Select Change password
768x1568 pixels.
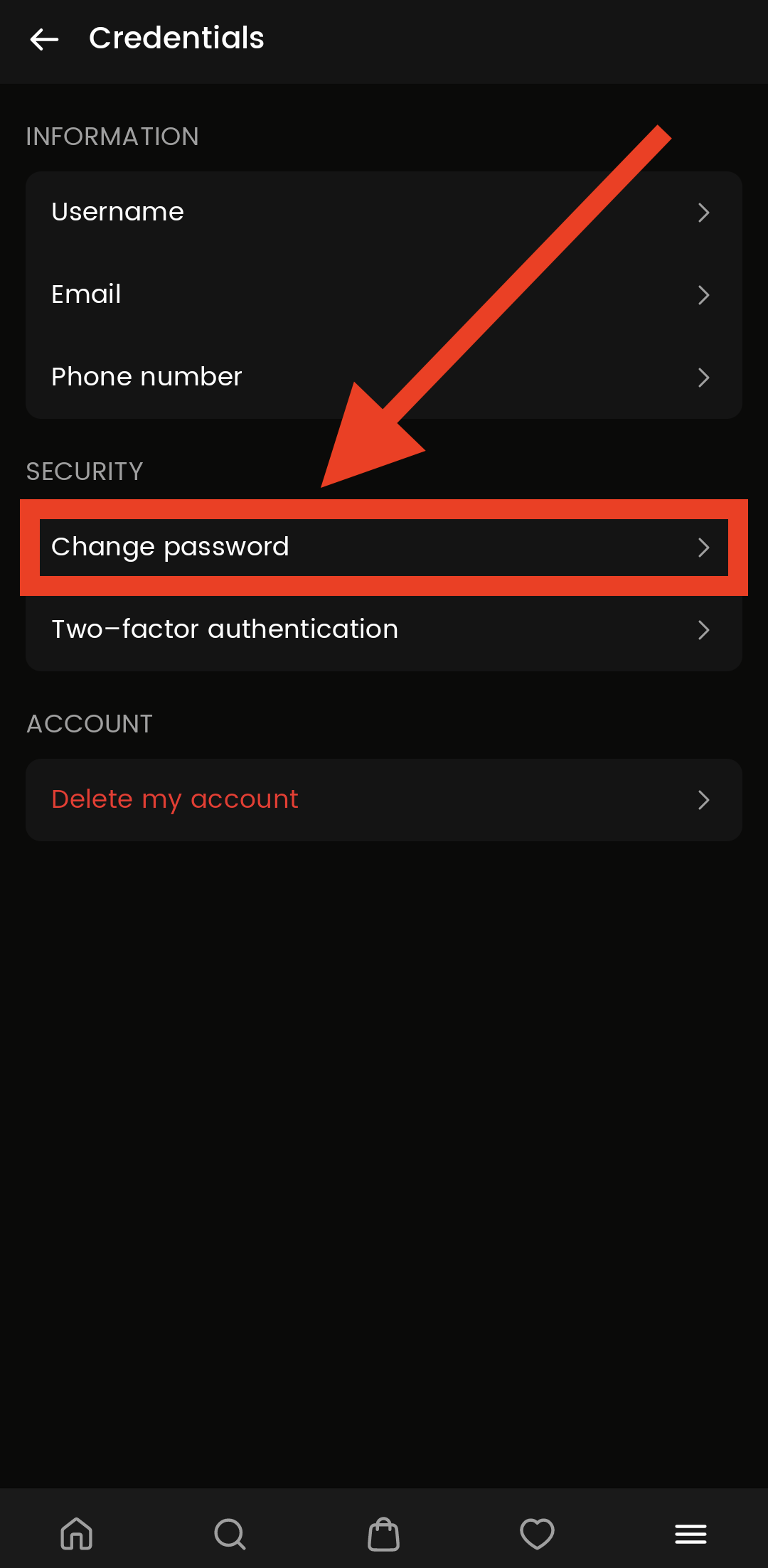tap(384, 547)
